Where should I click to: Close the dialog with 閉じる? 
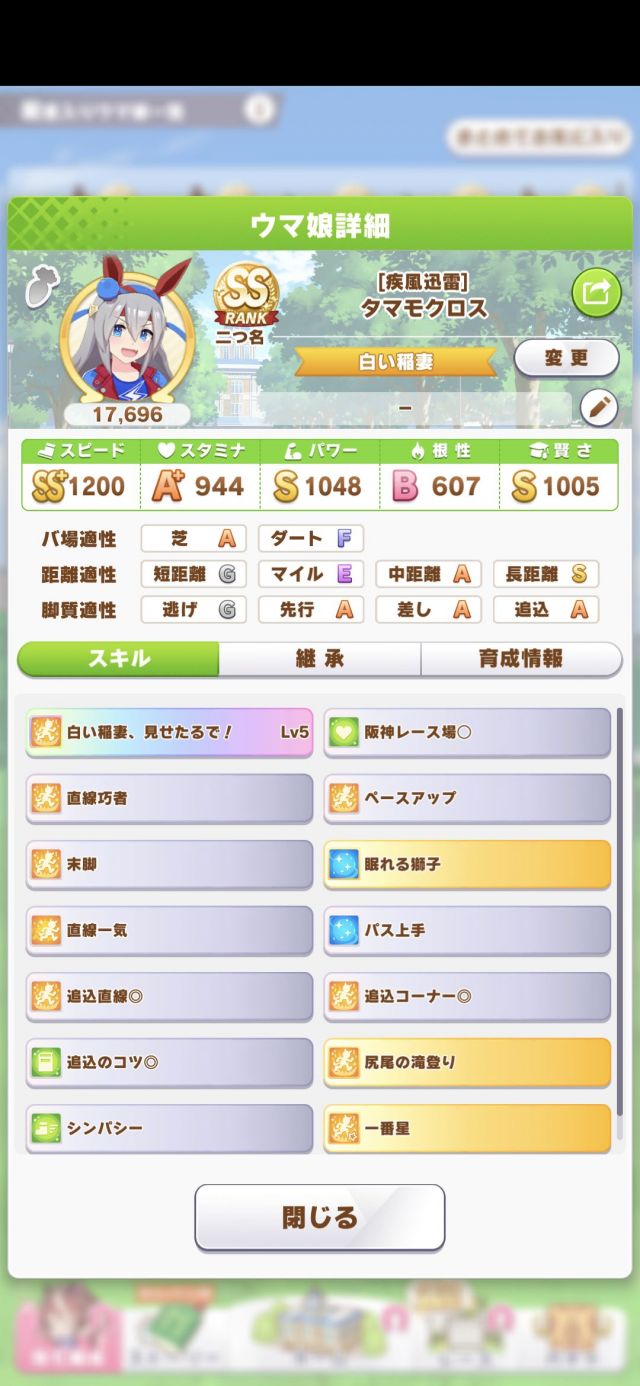[x=320, y=1217]
